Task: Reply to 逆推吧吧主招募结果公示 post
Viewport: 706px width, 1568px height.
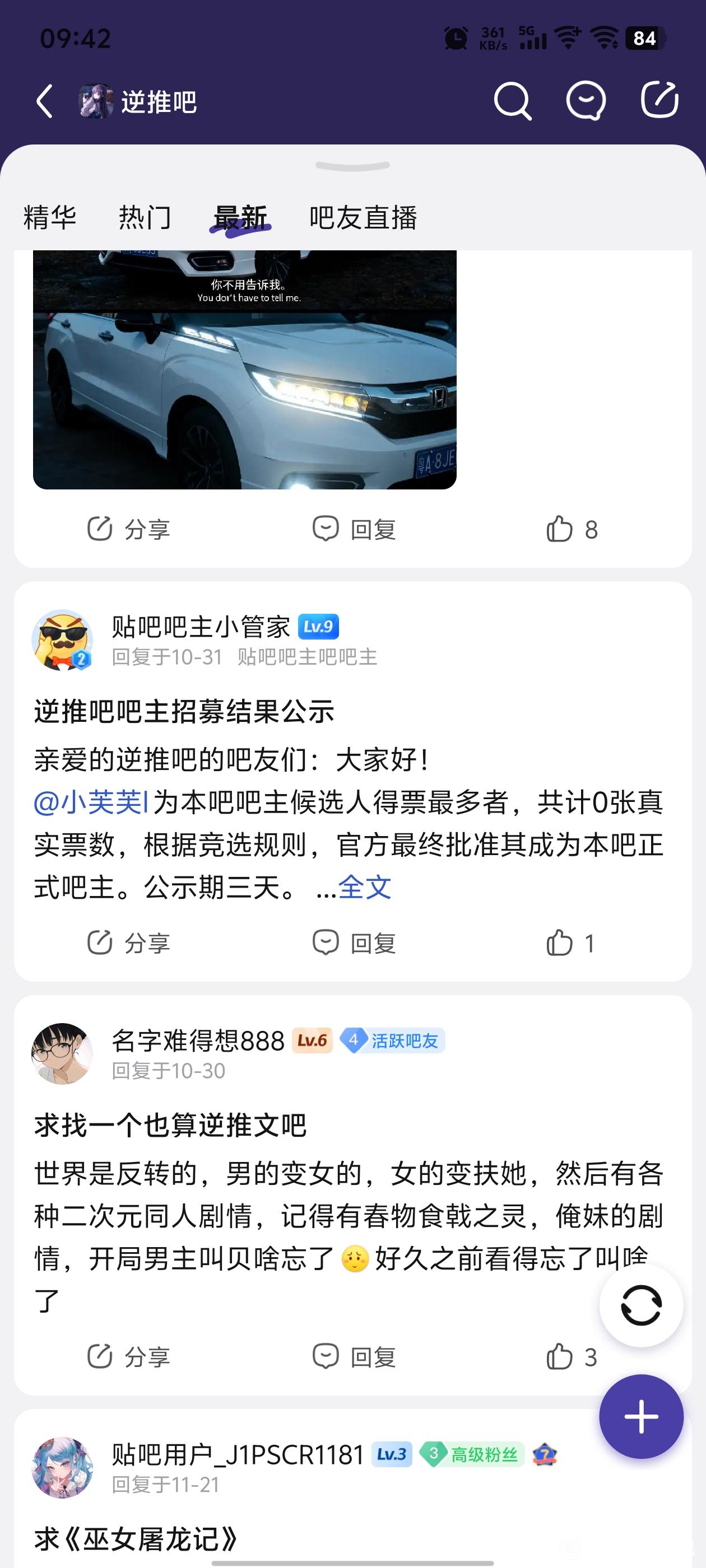Action: tap(354, 943)
